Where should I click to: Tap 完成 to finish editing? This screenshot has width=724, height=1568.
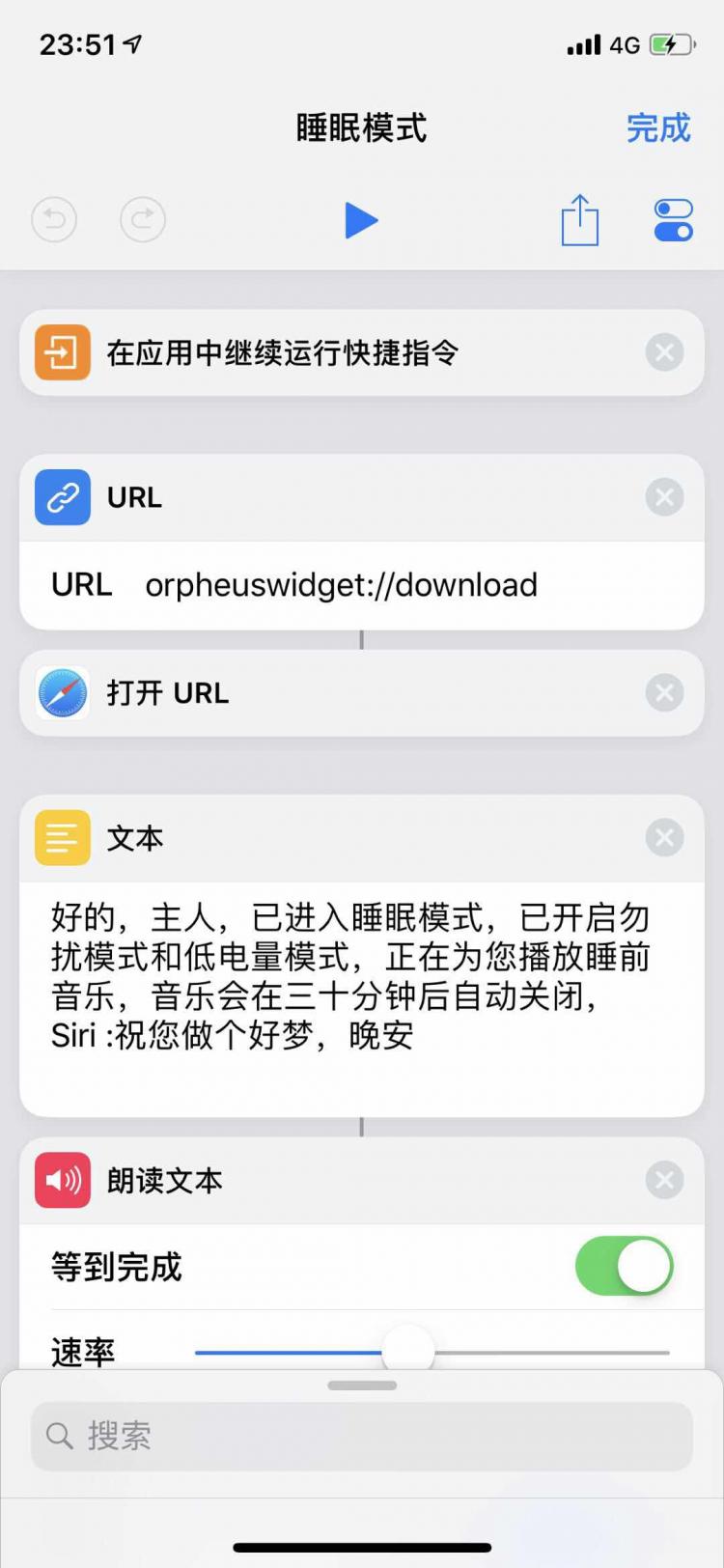[x=658, y=127]
